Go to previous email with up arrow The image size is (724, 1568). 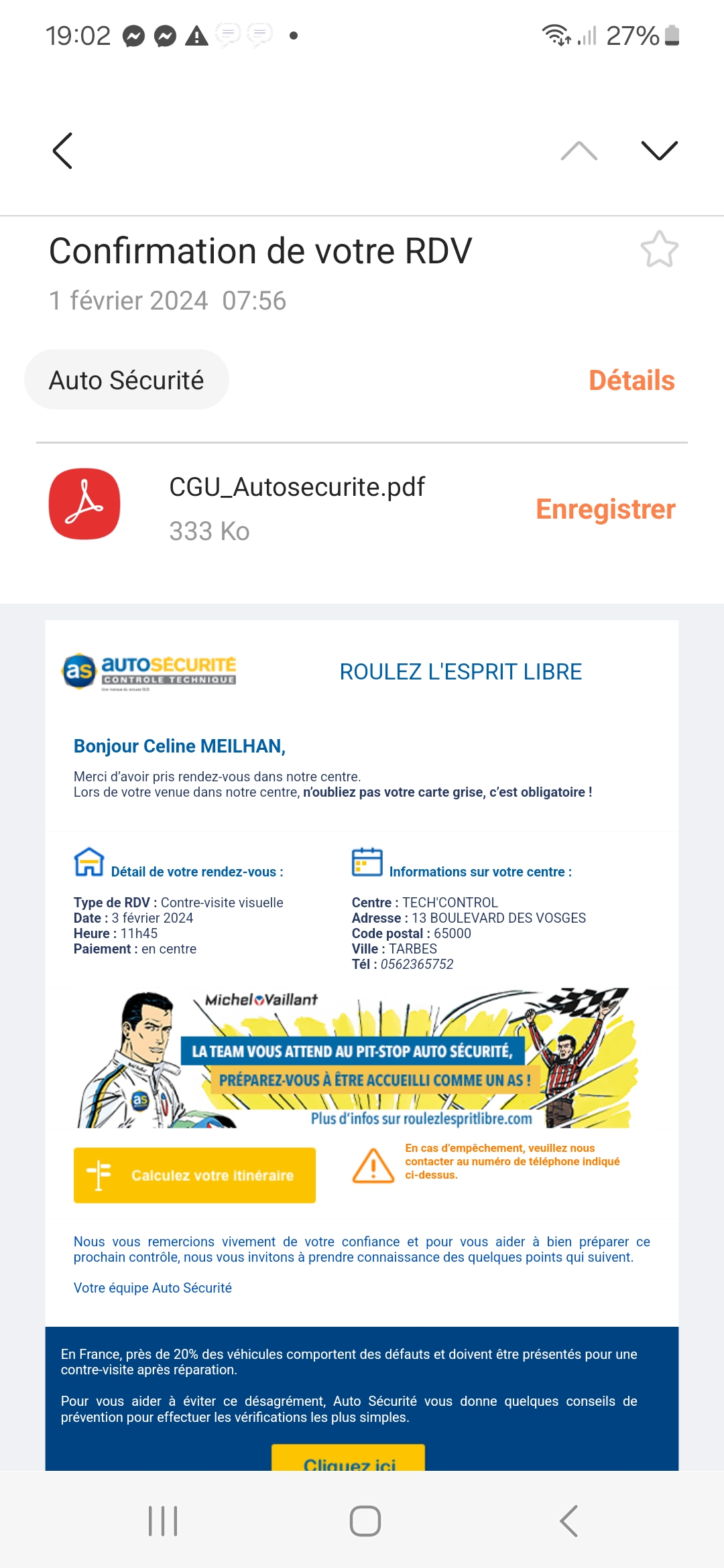point(579,151)
